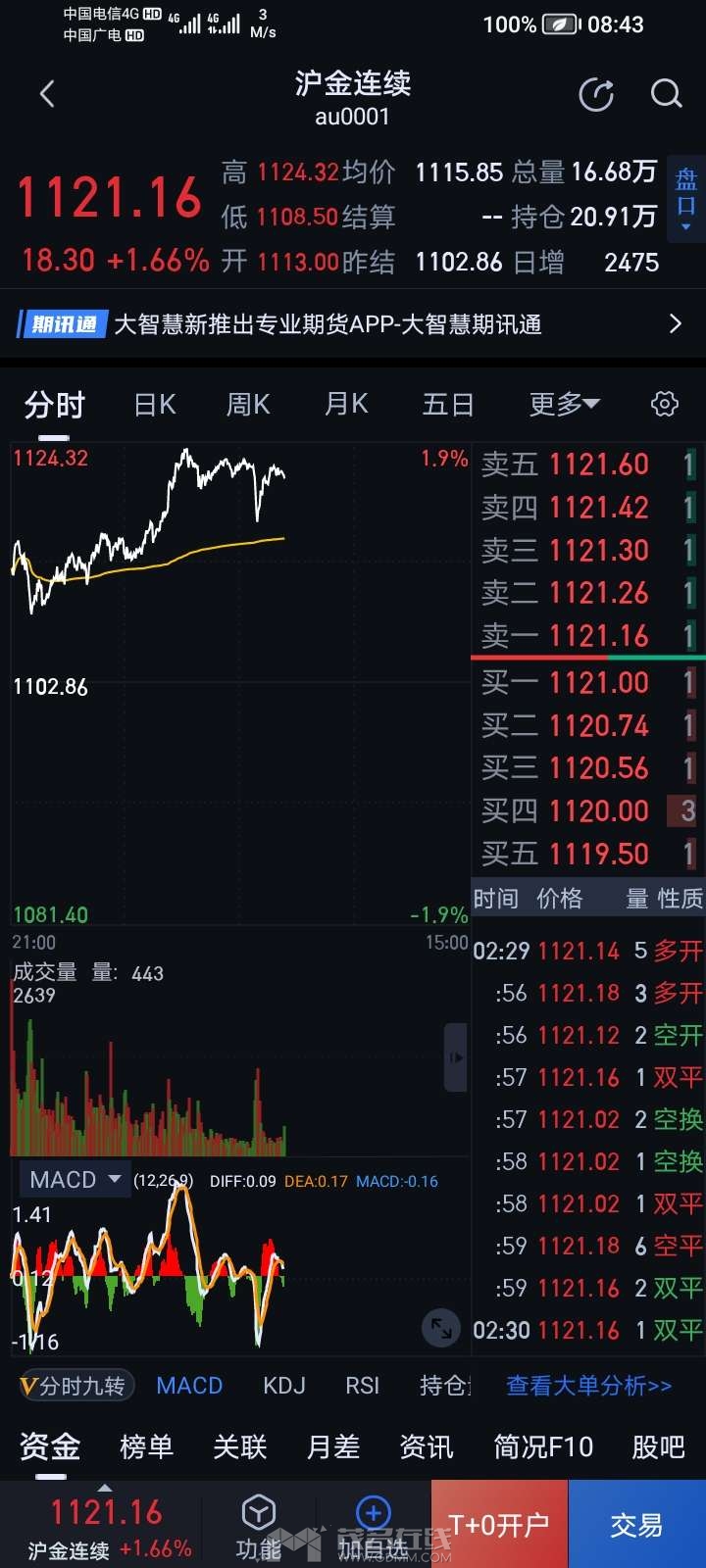This screenshot has height=1568, width=706.
Task: Go back using the top-left arrow
Action: click(x=47, y=94)
